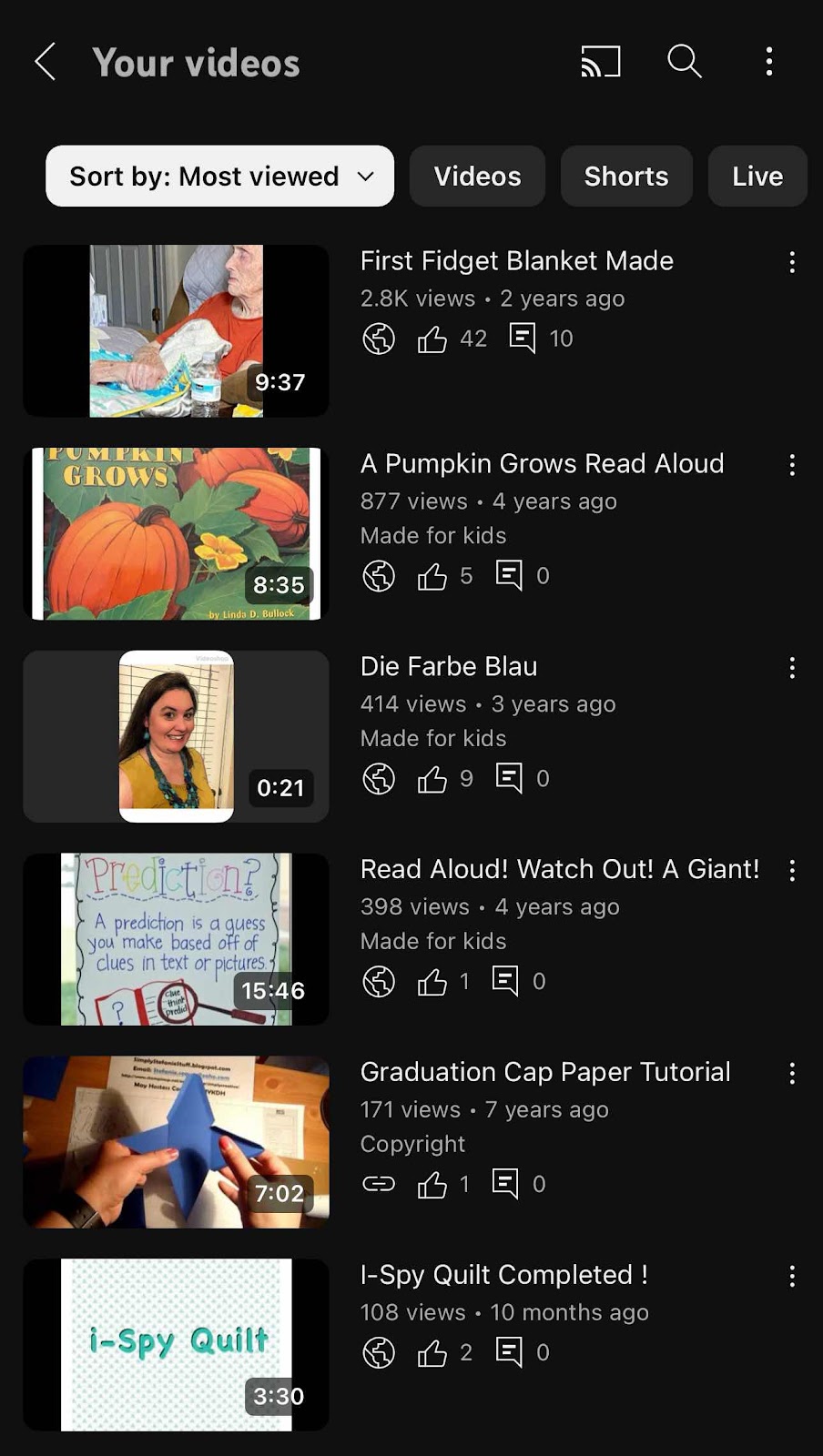Open options for A Pumpkin Grows Read Aloud
The height and width of the screenshot is (1456, 823).
click(792, 465)
